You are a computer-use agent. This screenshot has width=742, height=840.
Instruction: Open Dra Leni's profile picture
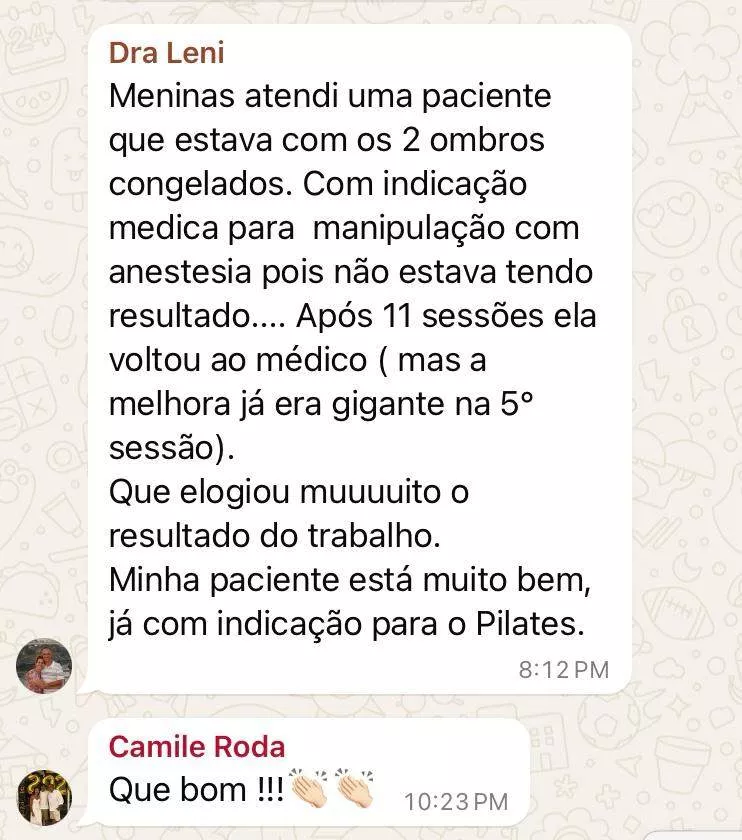point(44,666)
